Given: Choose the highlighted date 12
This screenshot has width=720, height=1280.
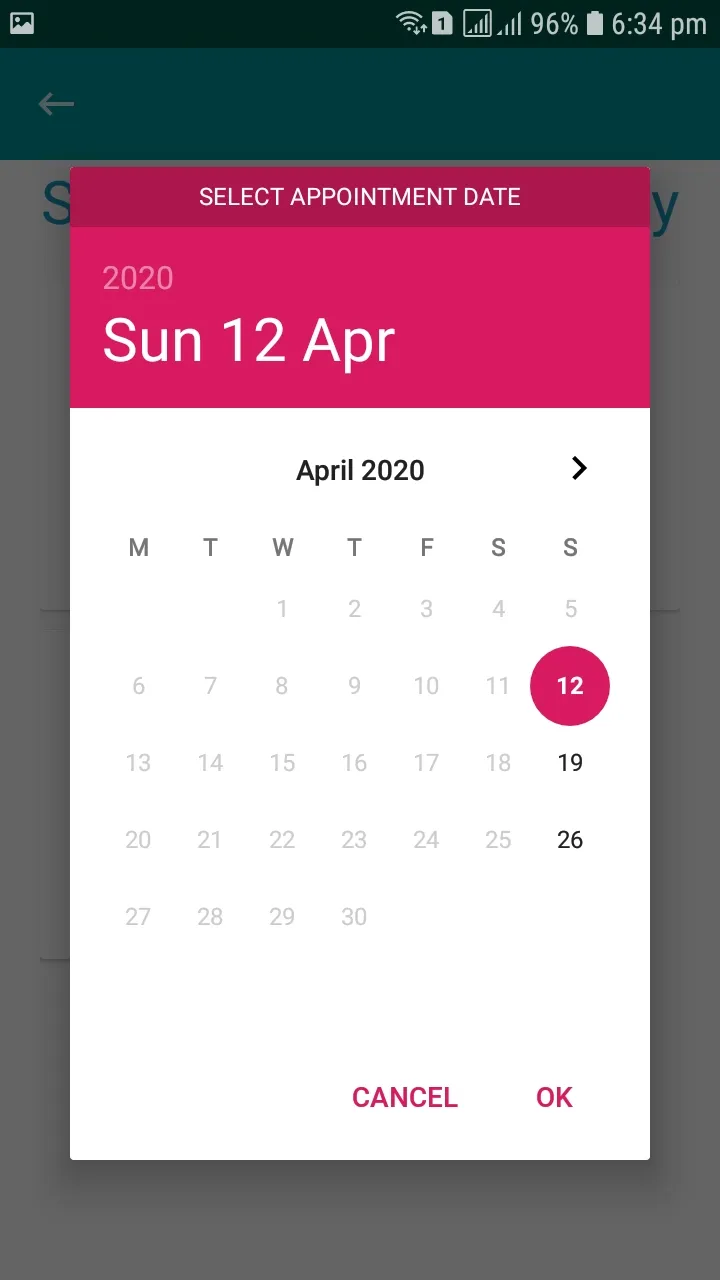Looking at the screenshot, I should [570, 686].
